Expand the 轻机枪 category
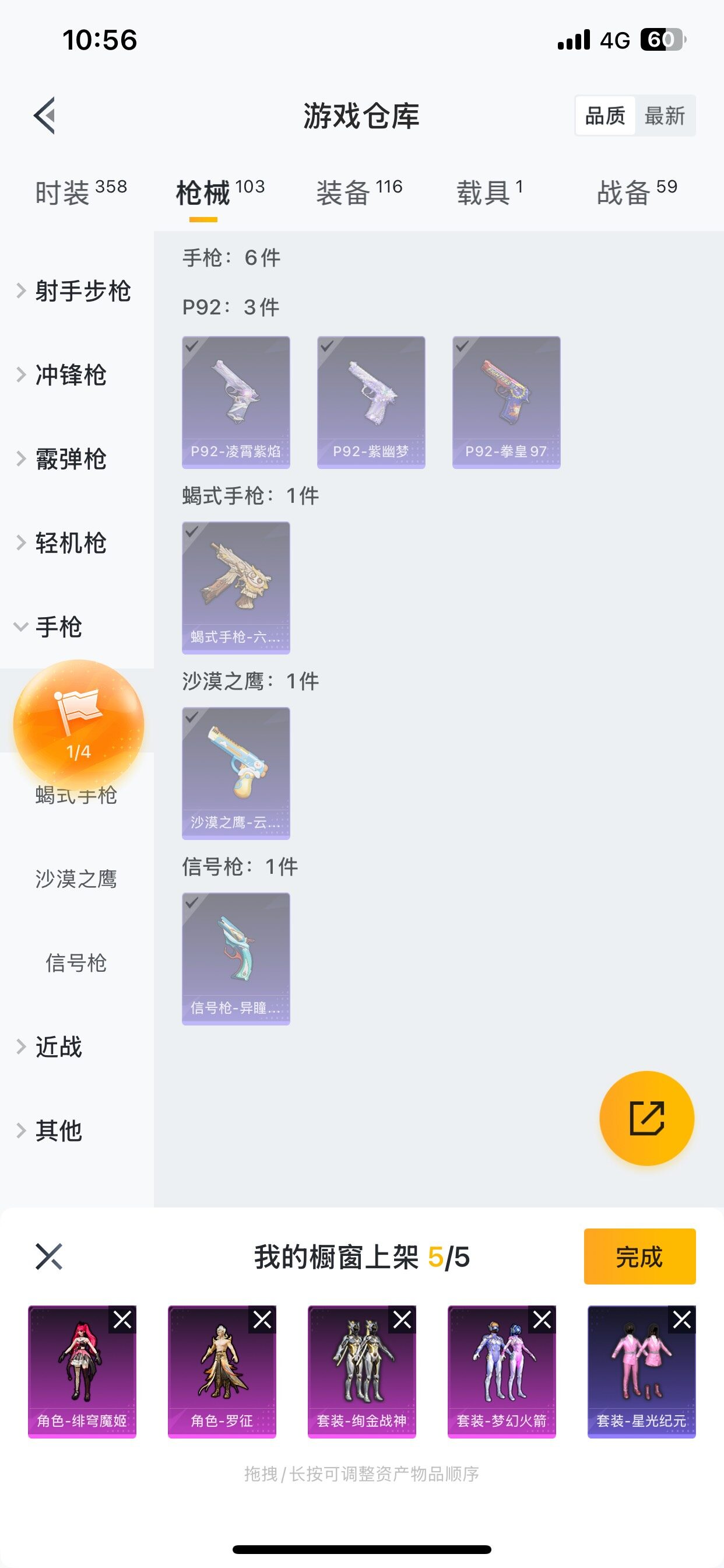 point(62,543)
